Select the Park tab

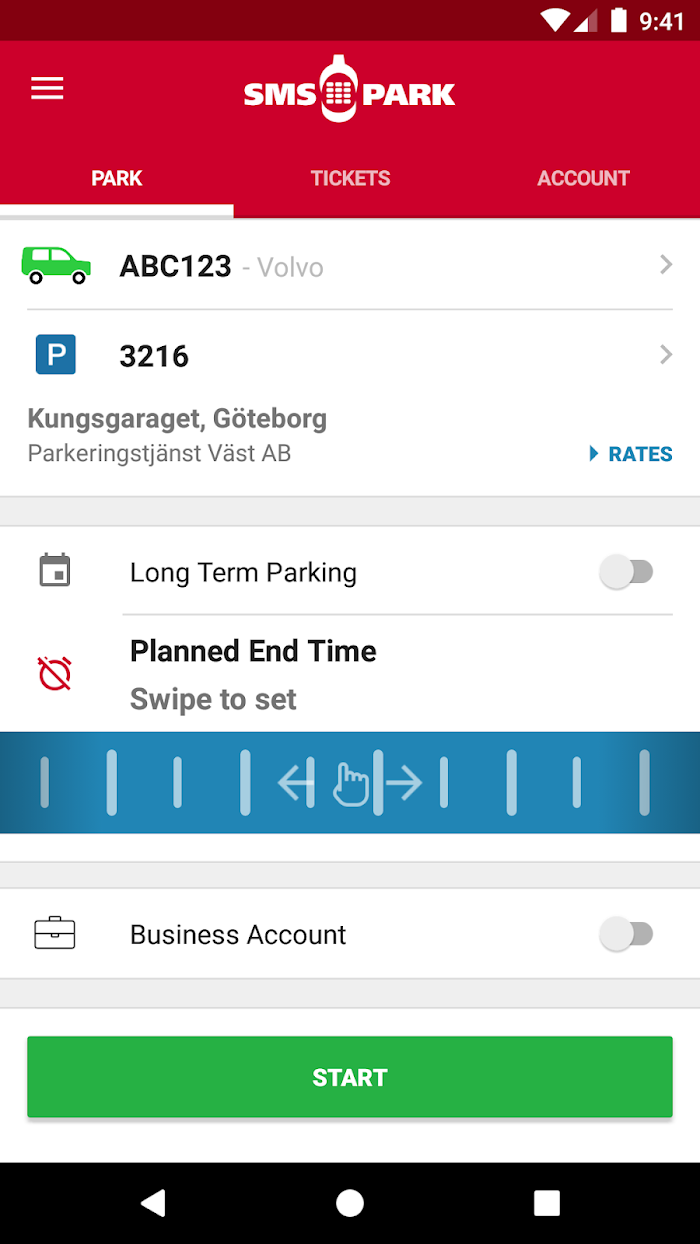[x=117, y=178]
